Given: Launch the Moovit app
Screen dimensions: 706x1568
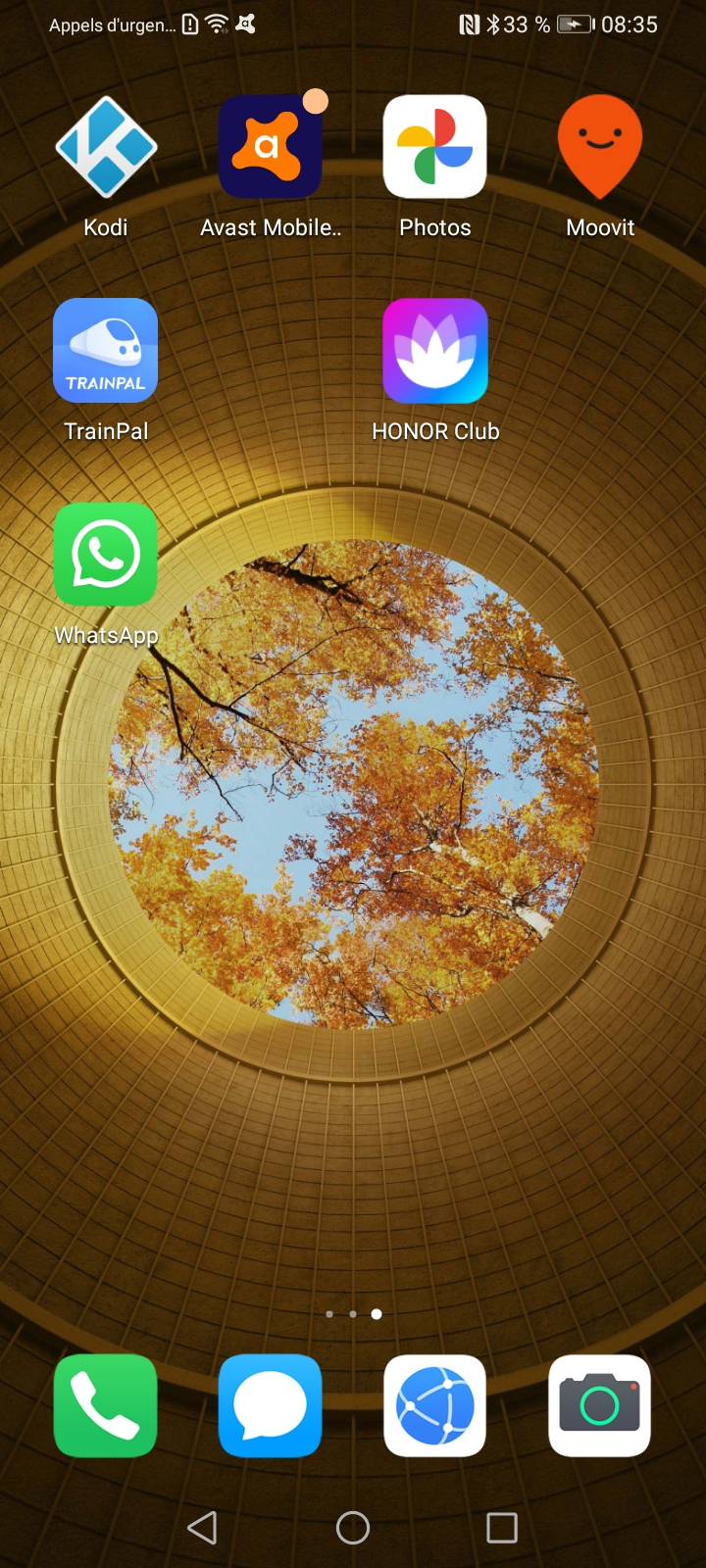Looking at the screenshot, I should click(600, 147).
